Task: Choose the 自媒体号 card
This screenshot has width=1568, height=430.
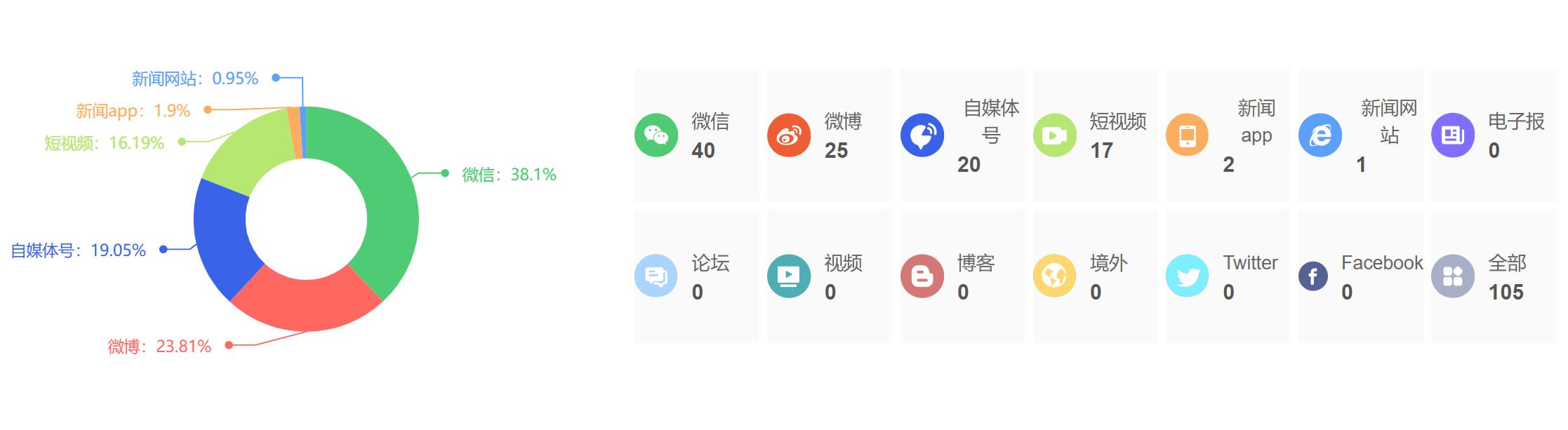Action: tap(962, 135)
